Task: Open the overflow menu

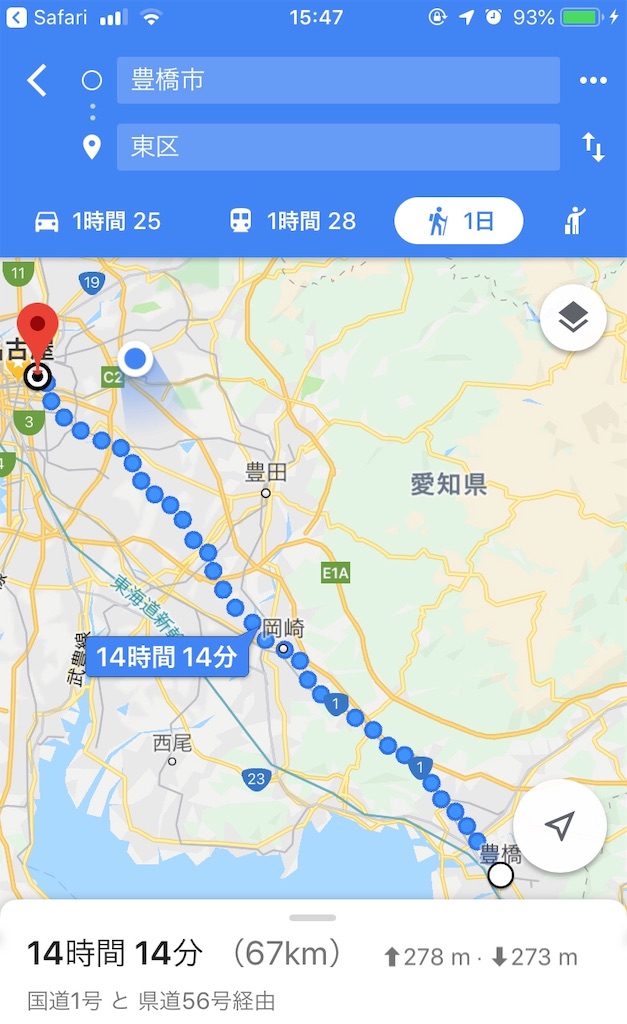Action: coord(593,81)
